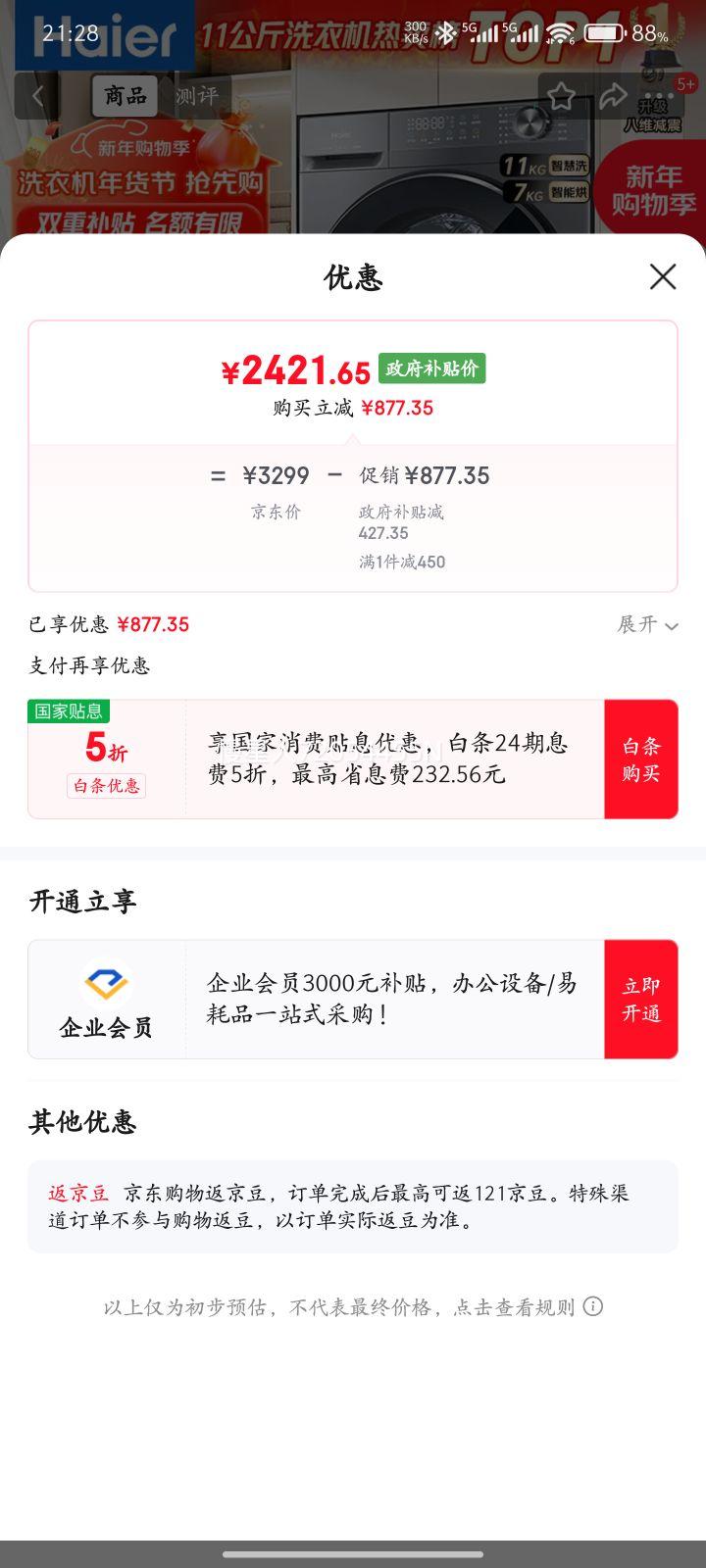This screenshot has height=1568, width=706.
Task: Tap the 国家贴息 5折 badge
Action: tap(102, 749)
